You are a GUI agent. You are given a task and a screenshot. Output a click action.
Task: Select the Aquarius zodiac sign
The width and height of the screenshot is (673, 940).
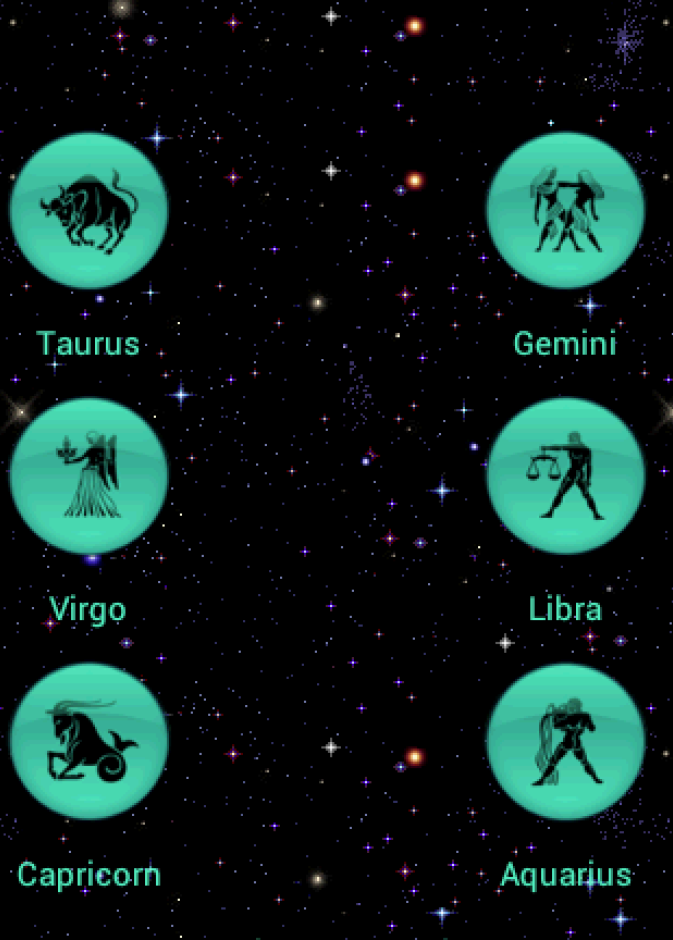pyautogui.click(x=565, y=742)
